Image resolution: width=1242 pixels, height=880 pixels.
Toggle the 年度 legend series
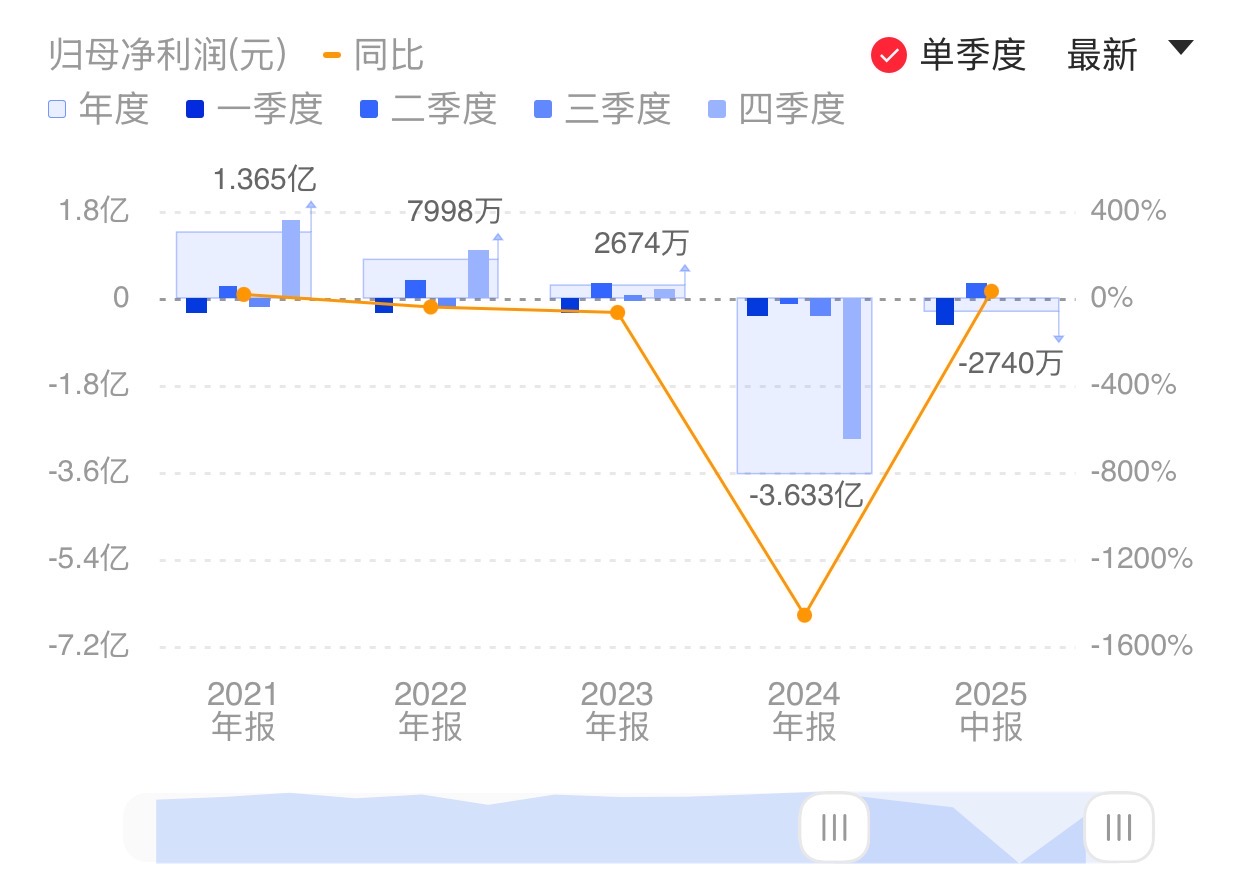[98, 109]
